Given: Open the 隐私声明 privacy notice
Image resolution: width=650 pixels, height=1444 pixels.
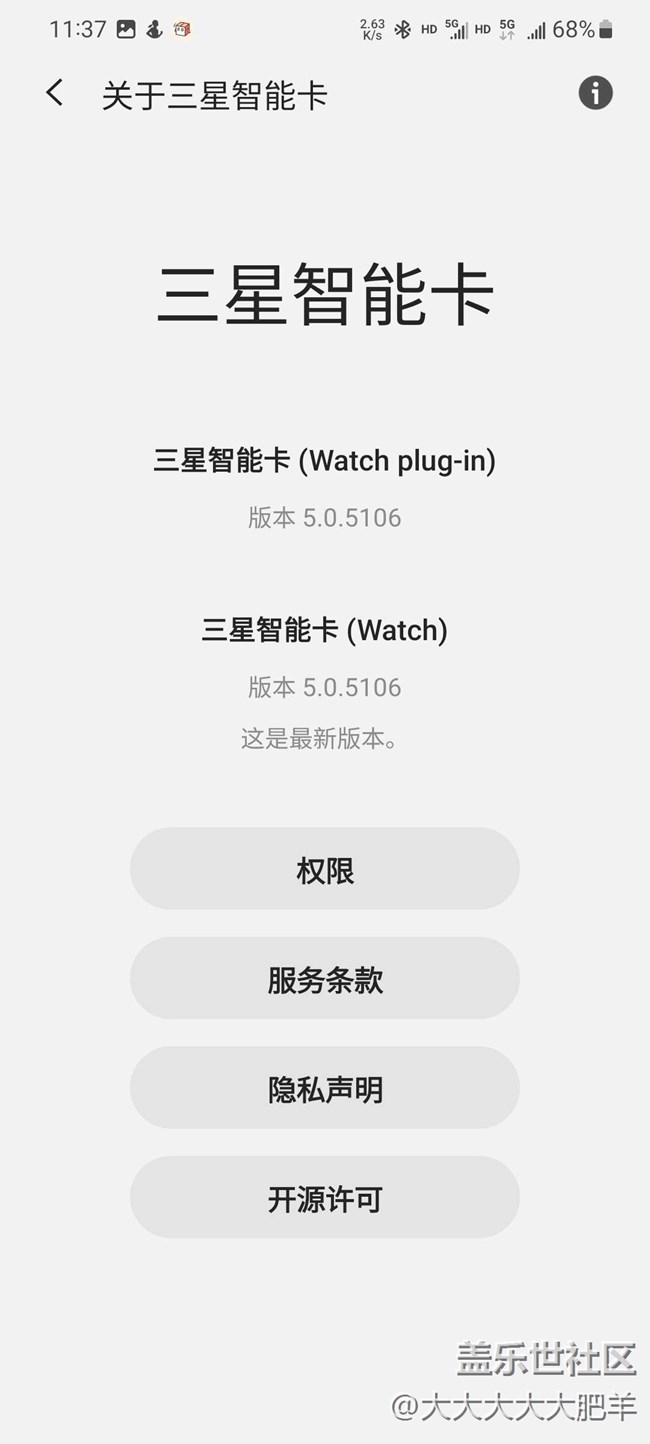Looking at the screenshot, I should pos(325,1088).
